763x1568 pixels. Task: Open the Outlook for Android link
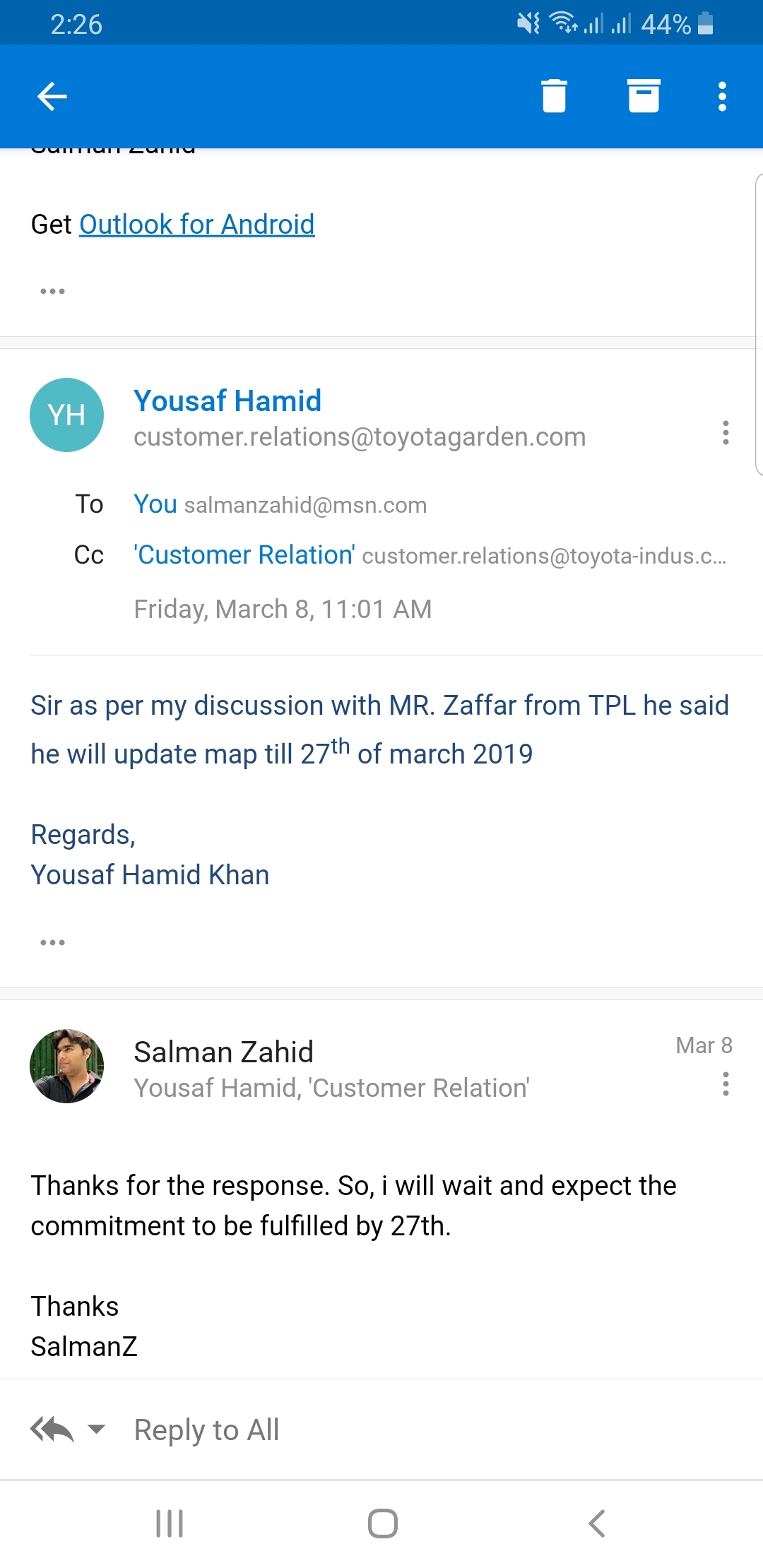click(196, 225)
